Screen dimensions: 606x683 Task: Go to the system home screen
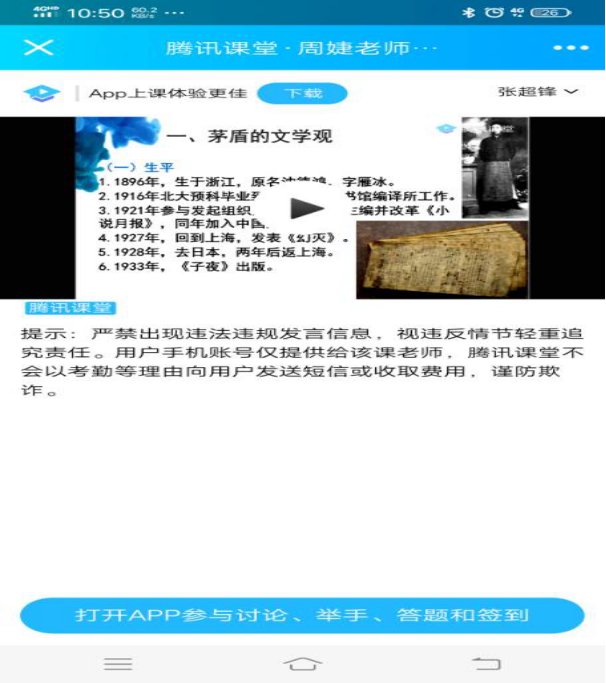pyautogui.click(x=303, y=663)
